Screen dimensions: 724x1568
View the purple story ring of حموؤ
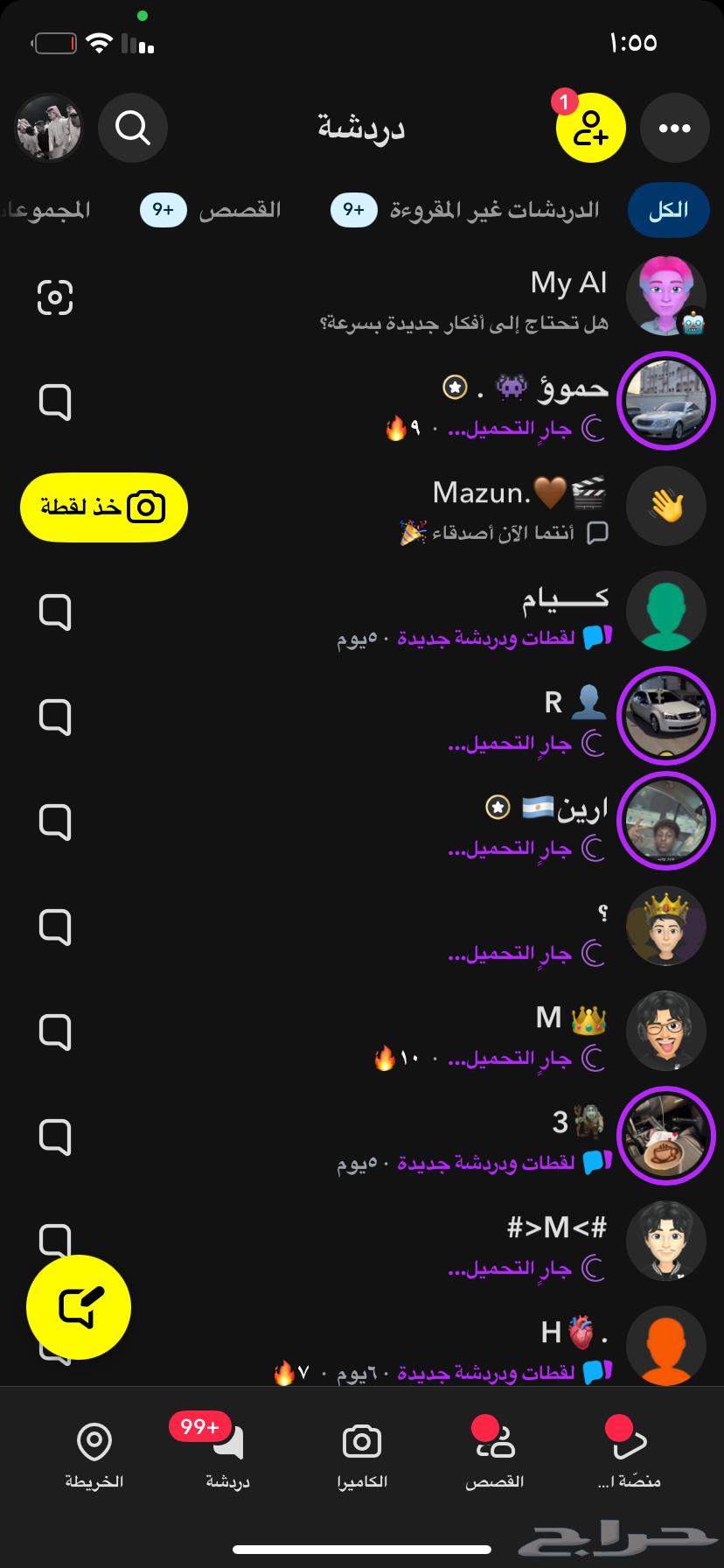(666, 401)
